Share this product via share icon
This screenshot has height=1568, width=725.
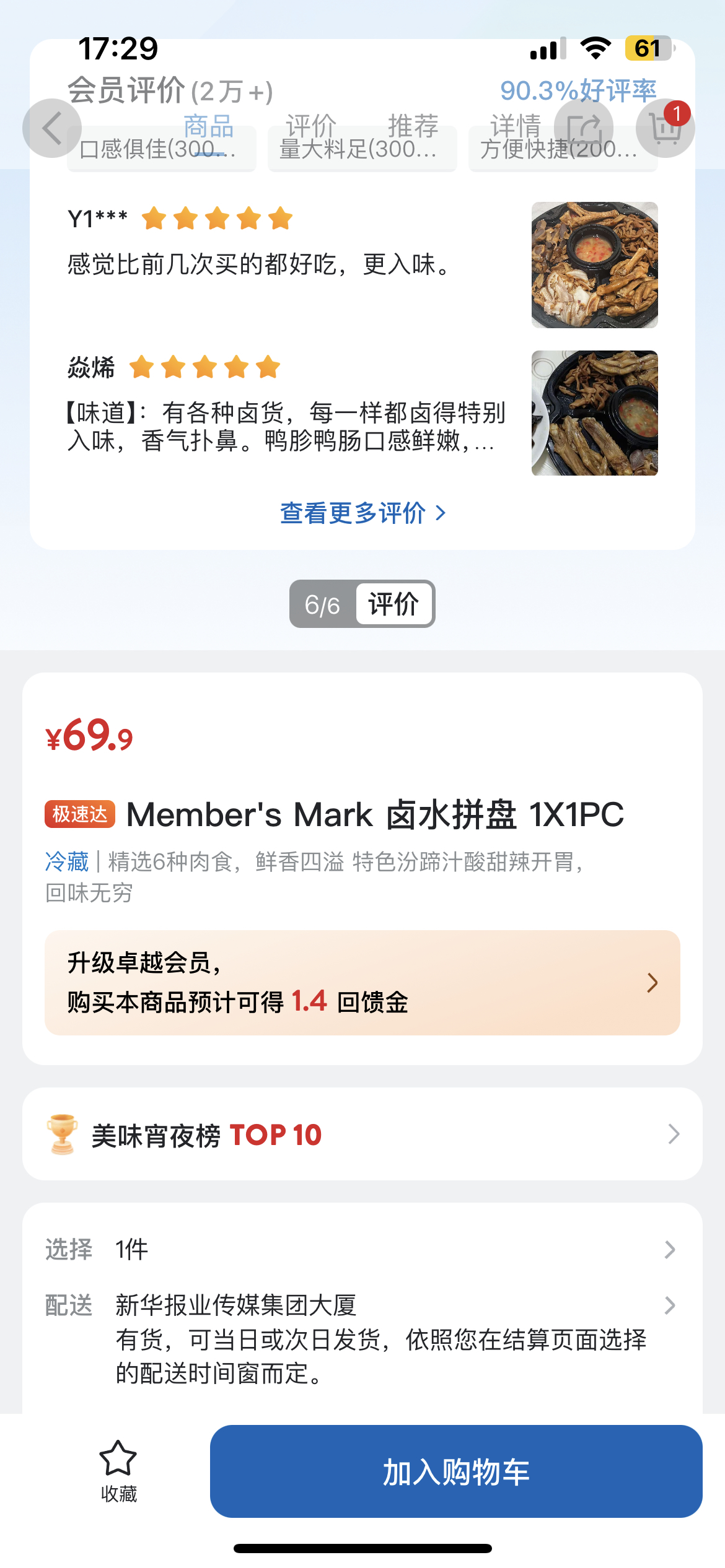584,128
